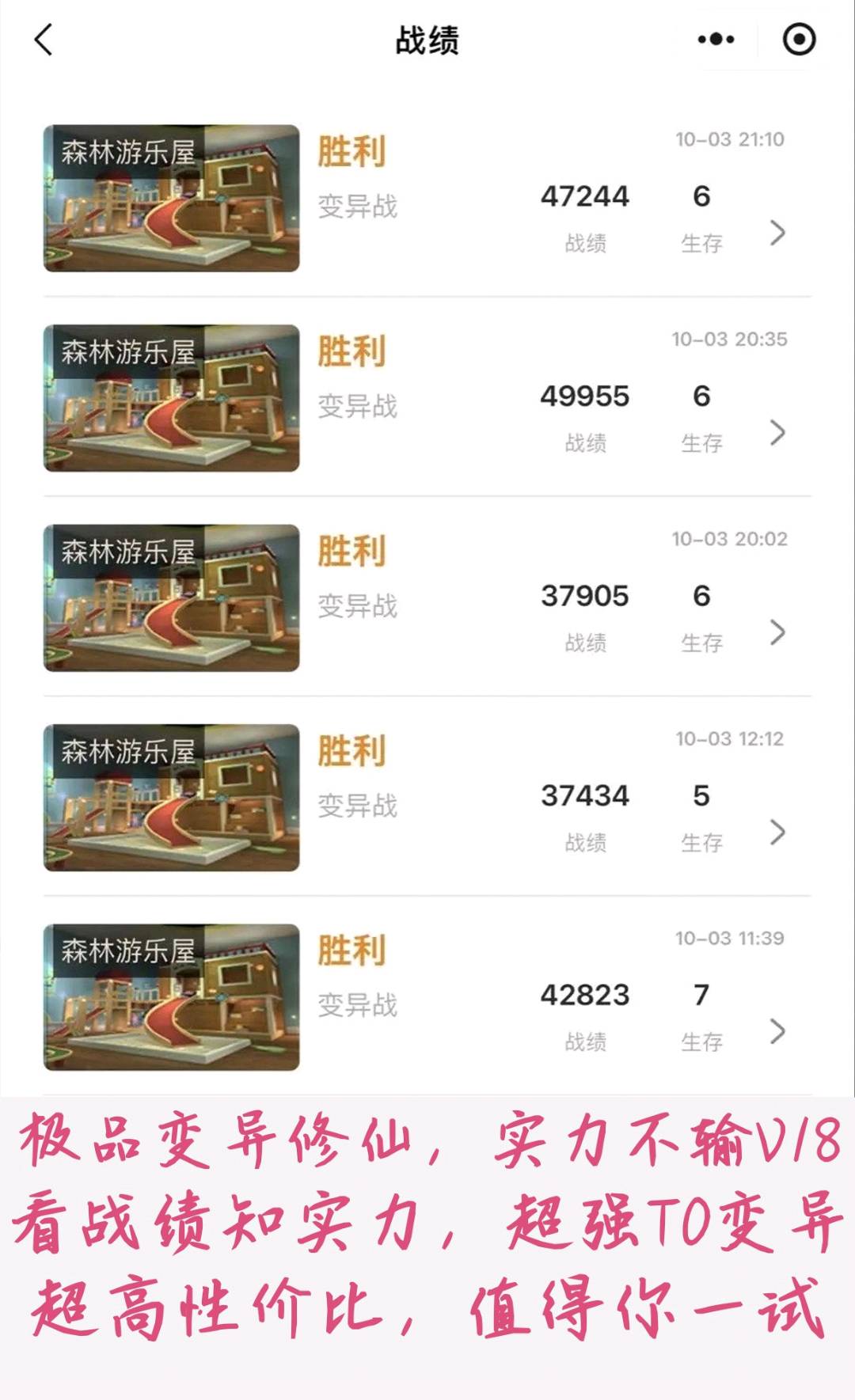855x1400 pixels.
Task: Go back from the 战绩 page
Action: tap(44, 40)
